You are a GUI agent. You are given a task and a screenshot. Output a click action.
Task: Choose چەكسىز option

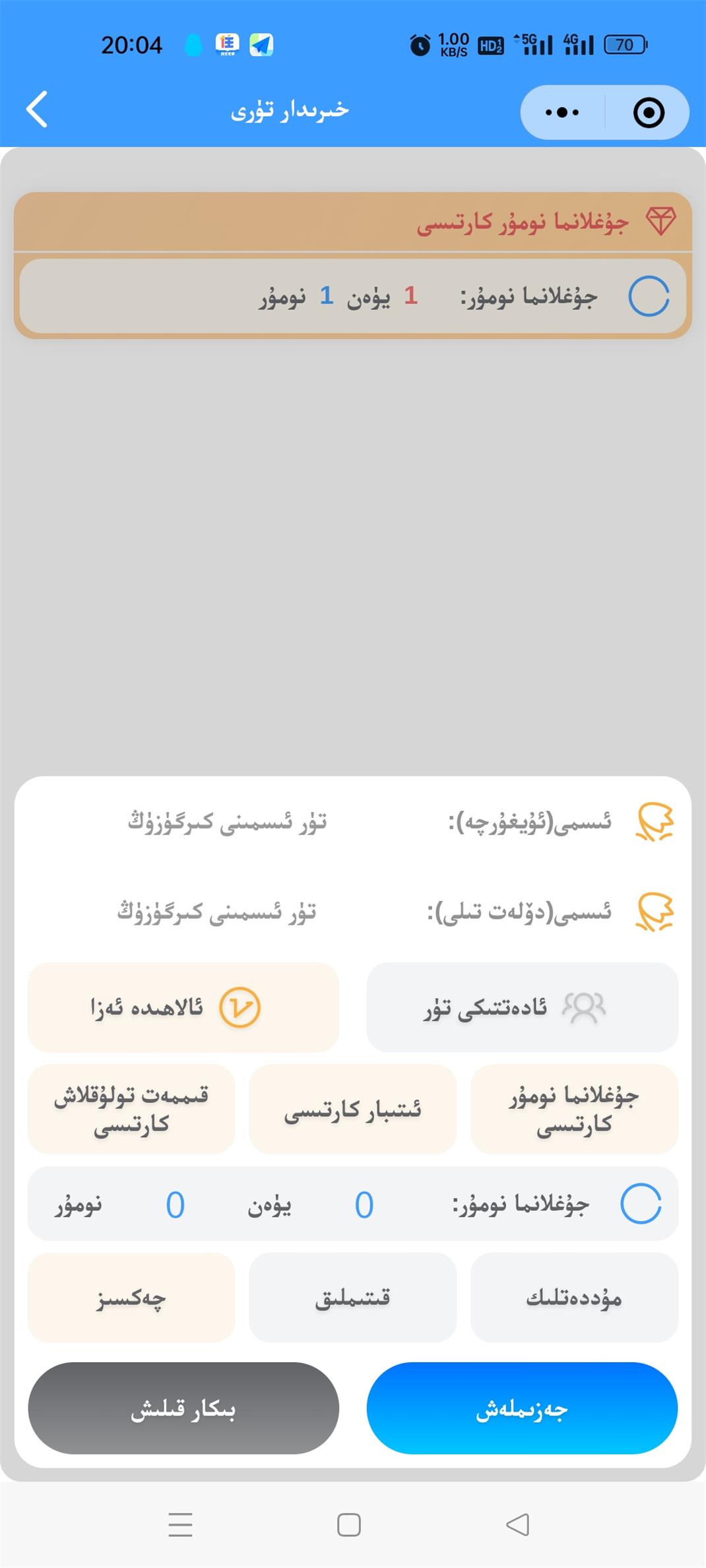coord(131,1297)
